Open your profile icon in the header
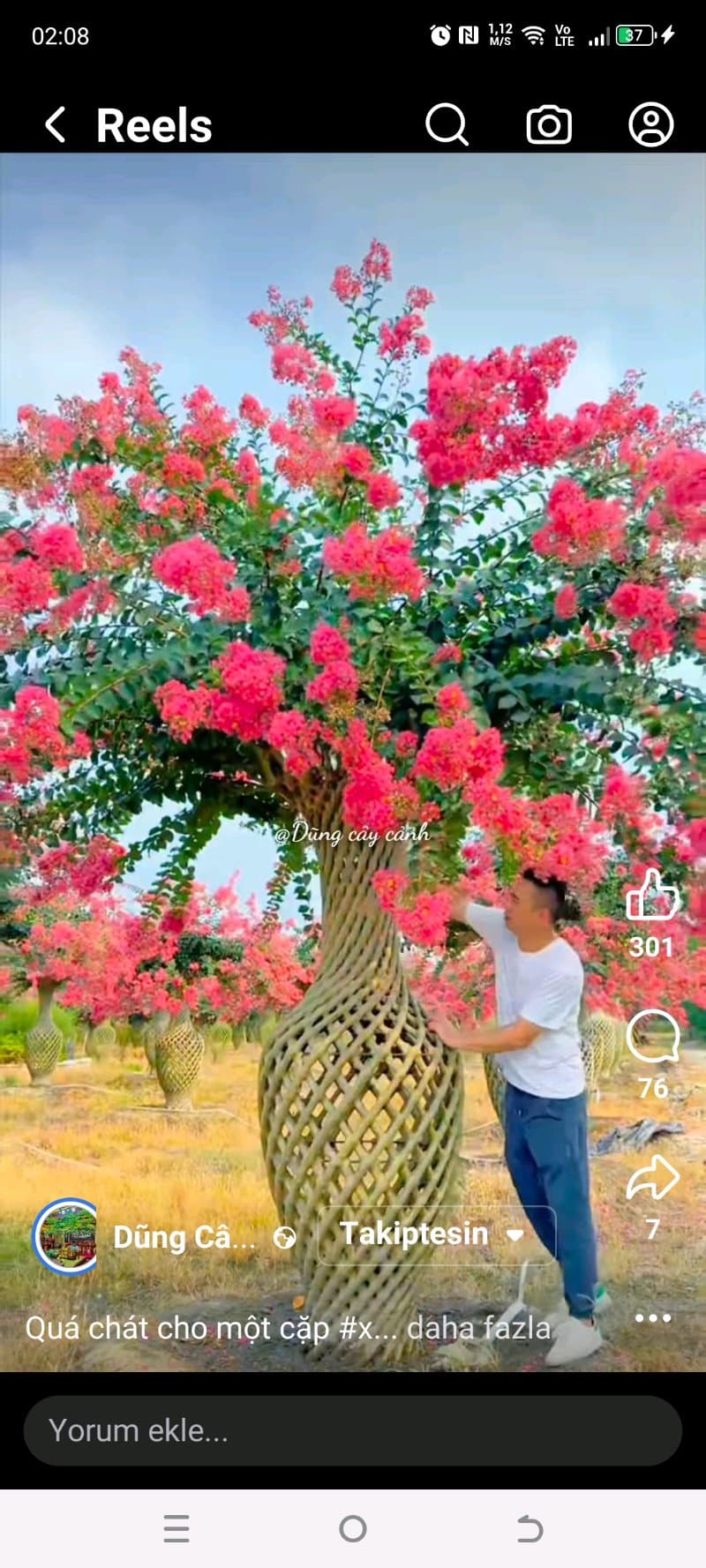The width and height of the screenshot is (706, 1568). coord(650,124)
